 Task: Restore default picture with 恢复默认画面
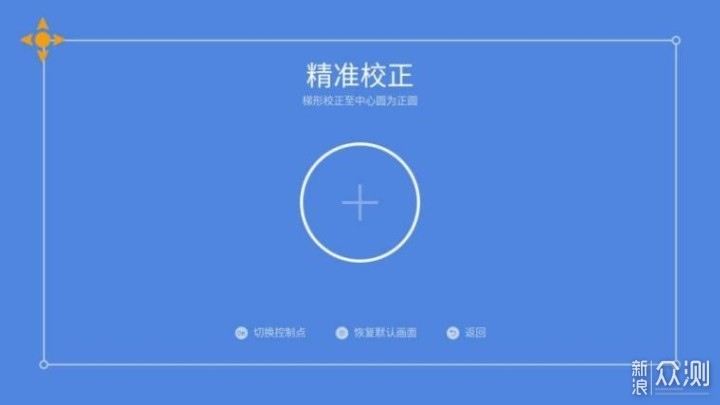(x=376, y=332)
